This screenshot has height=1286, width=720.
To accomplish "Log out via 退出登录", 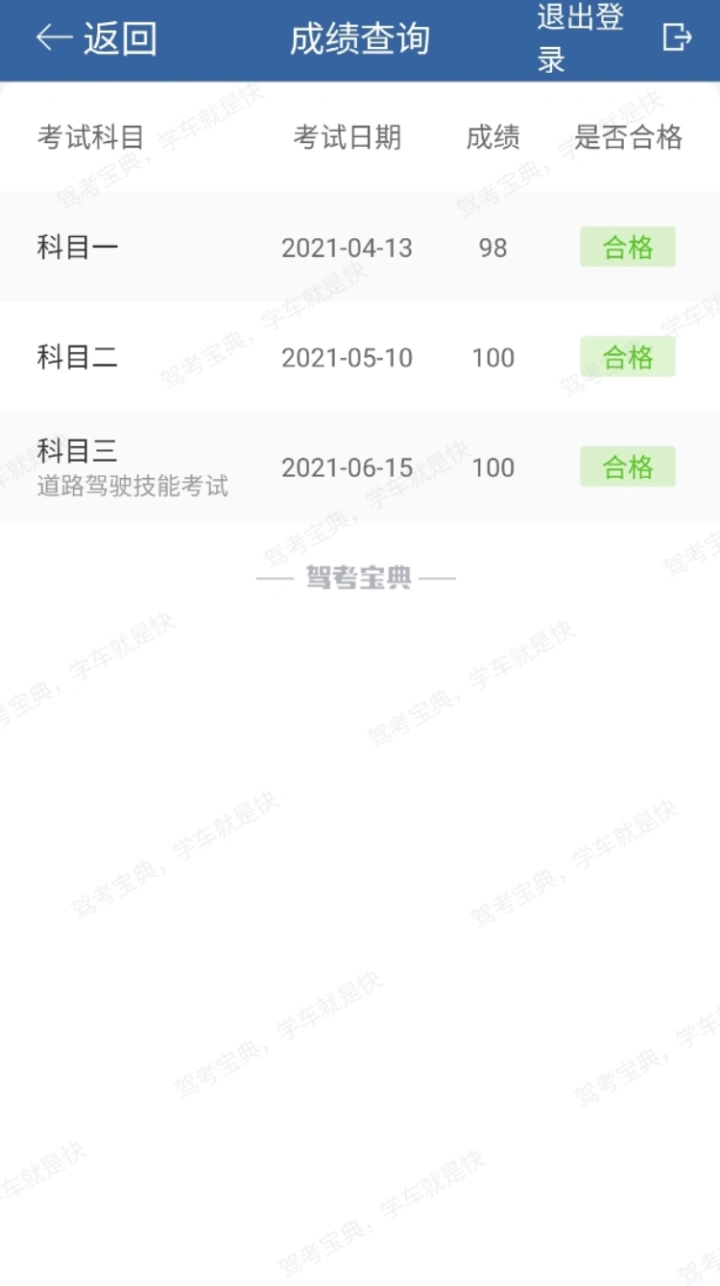I will (612, 38).
